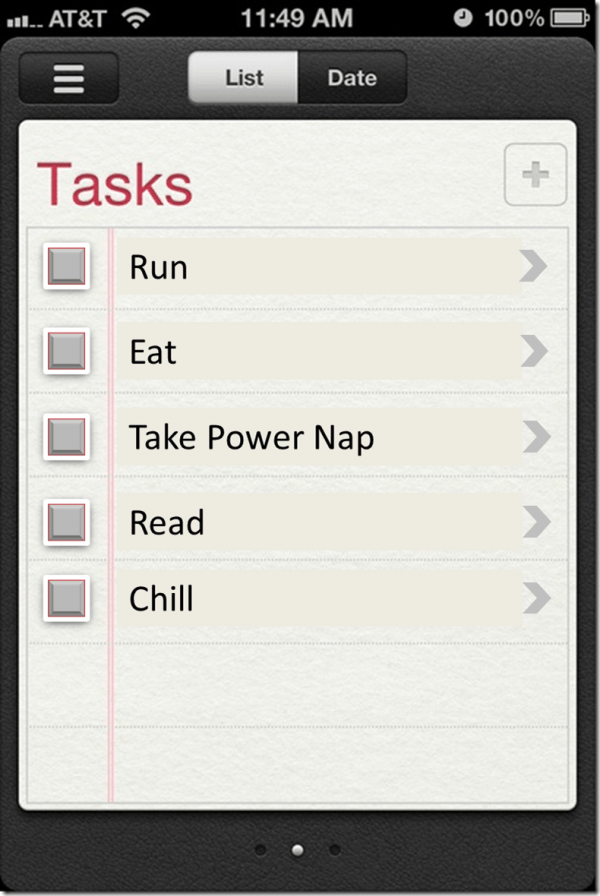Complete the Read task
Screen dimensions: 600x896
click(67, 522)
